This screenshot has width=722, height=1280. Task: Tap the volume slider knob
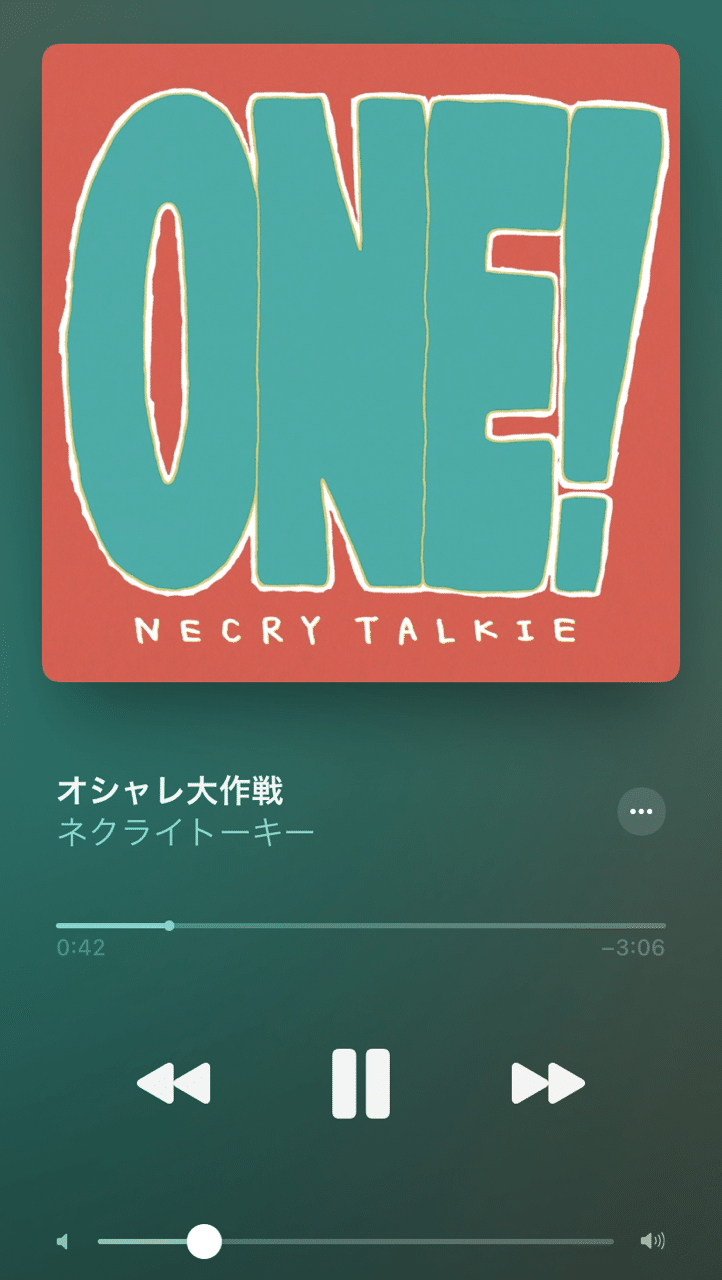click(x=204, y=1241)
